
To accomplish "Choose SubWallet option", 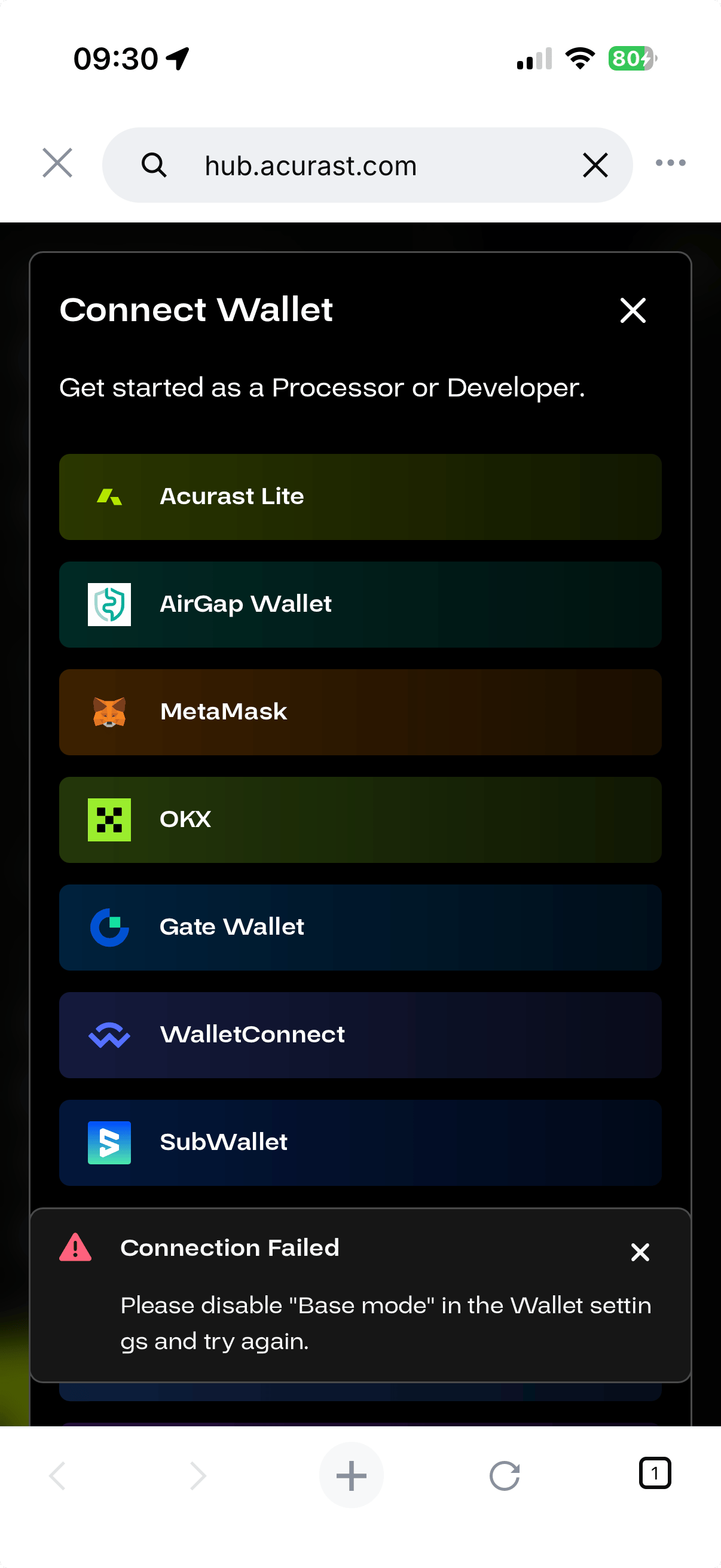I will click(x=360, y=1143).
